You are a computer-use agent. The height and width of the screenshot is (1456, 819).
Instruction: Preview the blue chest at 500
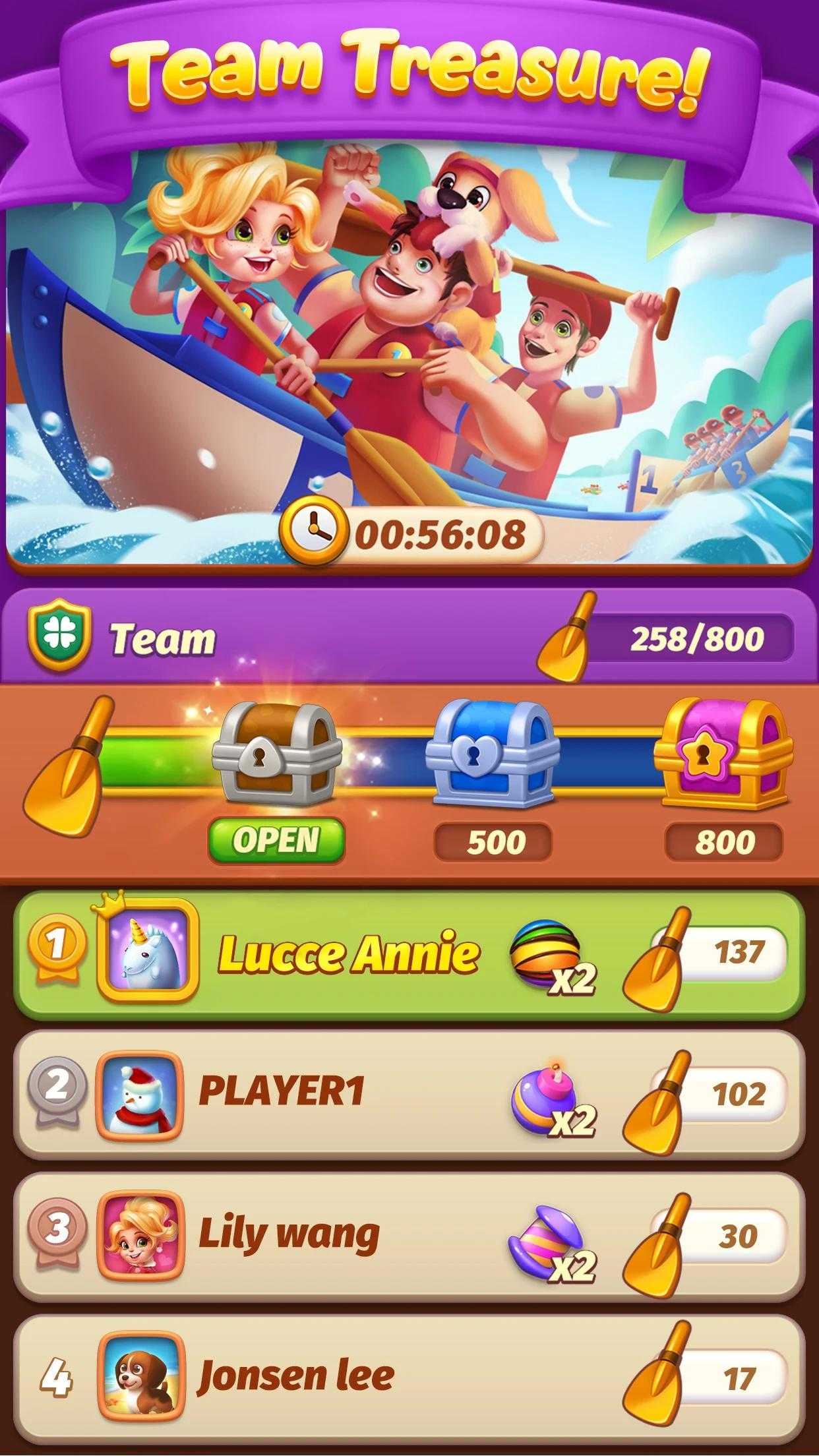(x=493, y=754)
